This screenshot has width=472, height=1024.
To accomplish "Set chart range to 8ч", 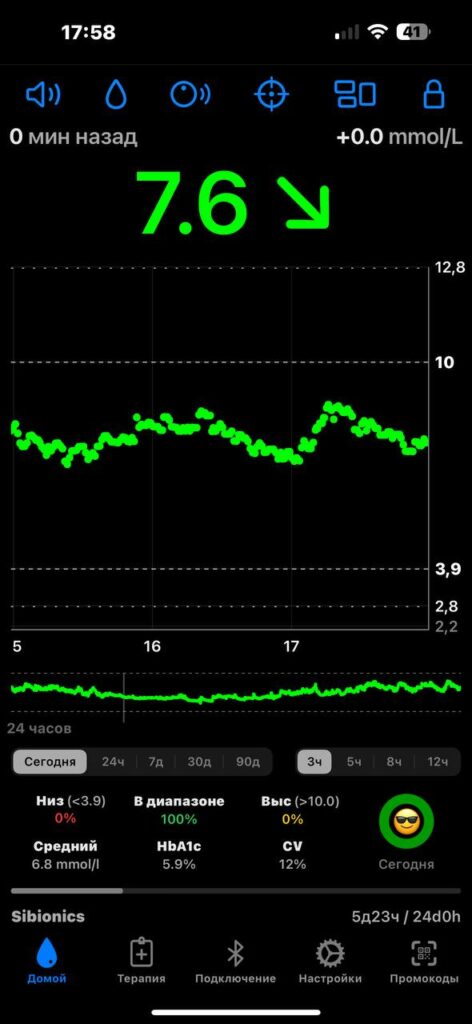I will tap(394, 762).
